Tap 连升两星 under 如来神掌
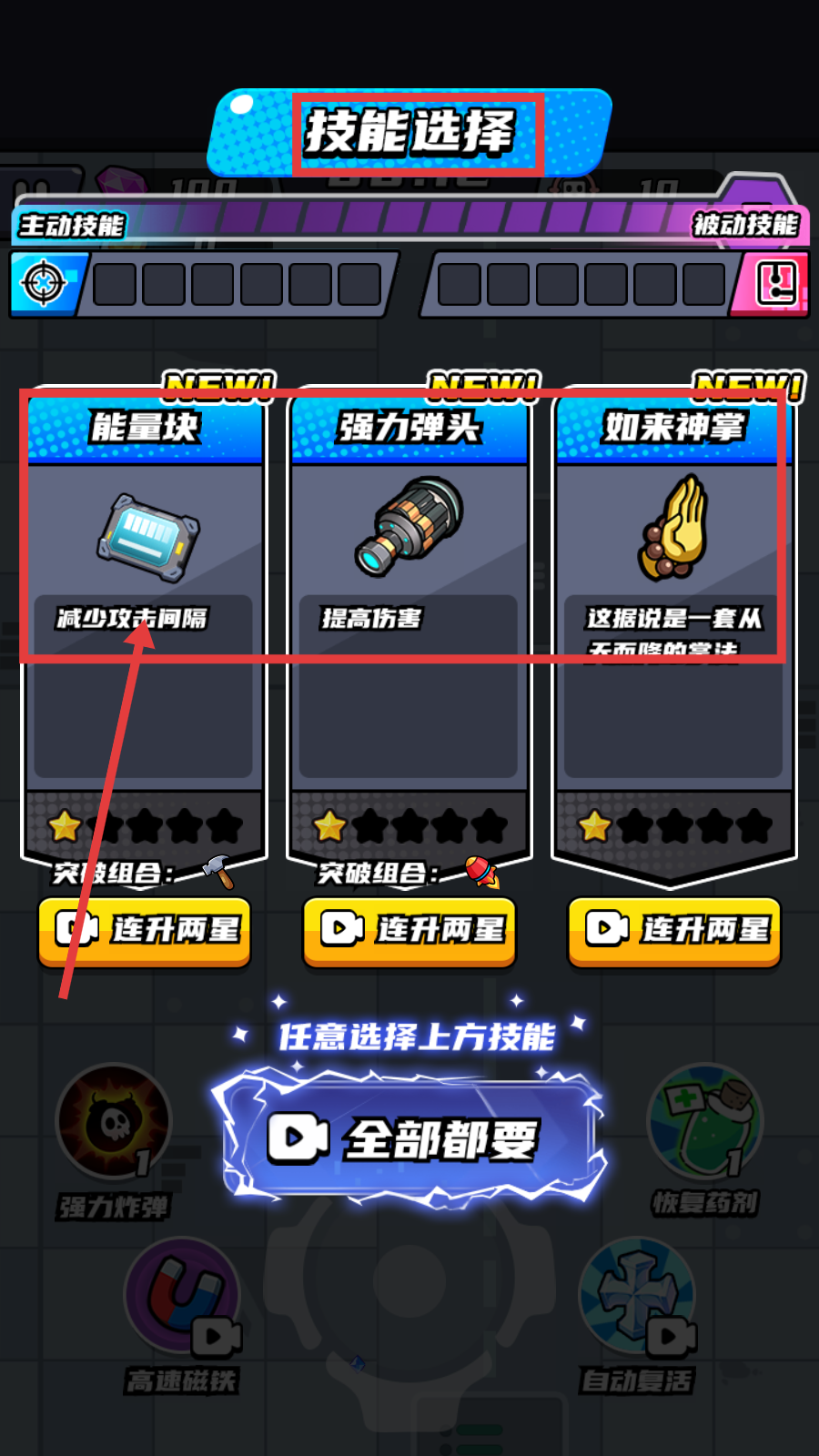The width and height of the screenshot is (819, 1456). [x=674, y=931]
